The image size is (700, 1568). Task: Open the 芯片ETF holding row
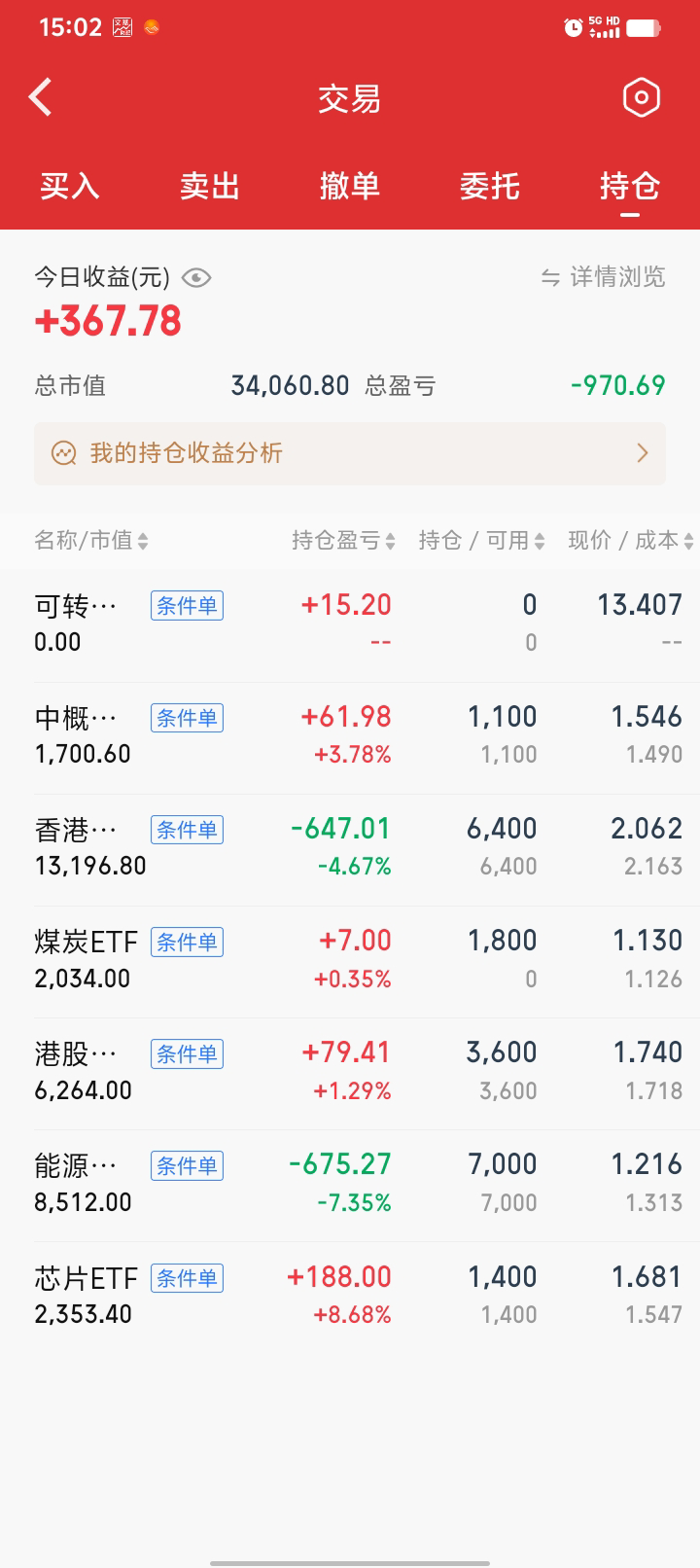pyautogui.click(x=86, y=1296)
